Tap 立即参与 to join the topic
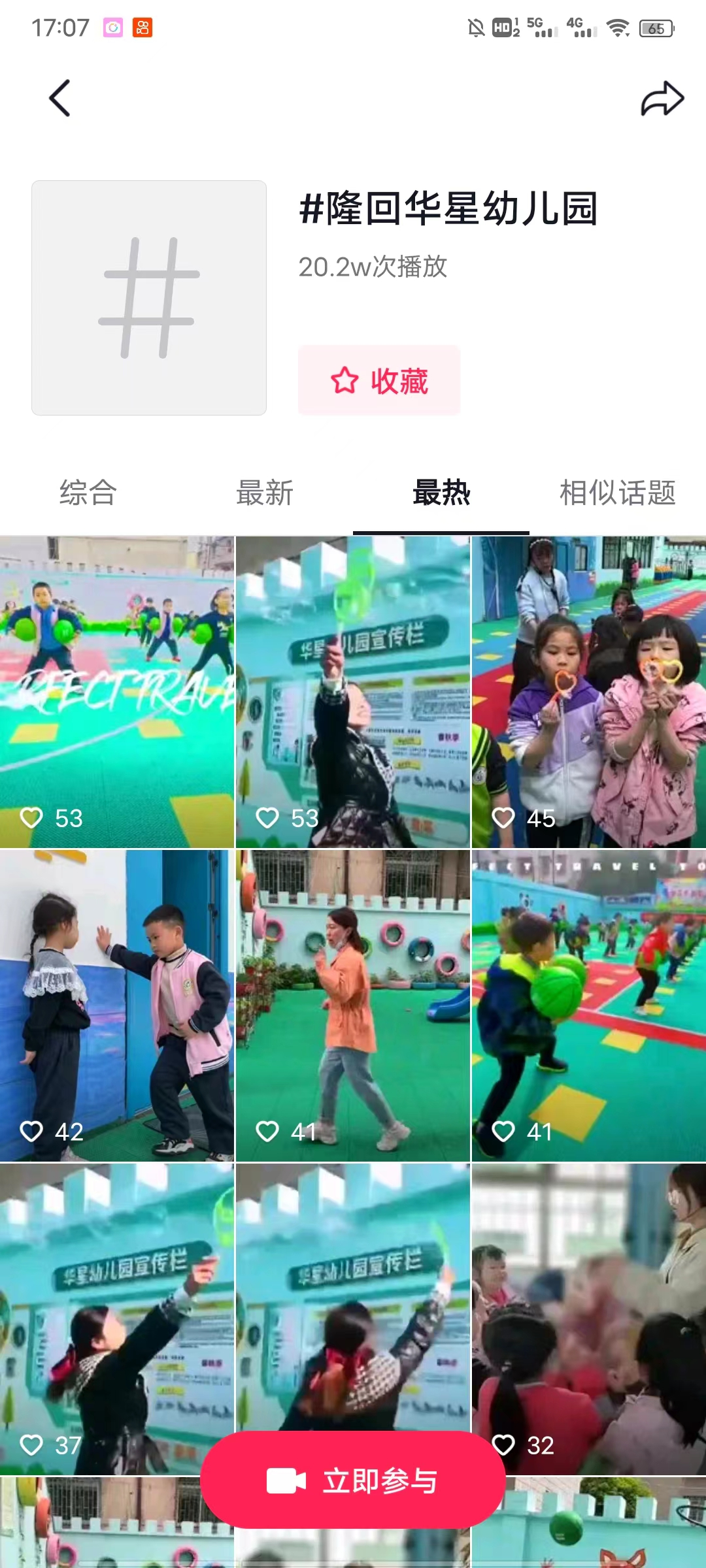Image resolution: width=706 pixels, height=1568 pixels. pyautogui.click(x=353, y=1480)
